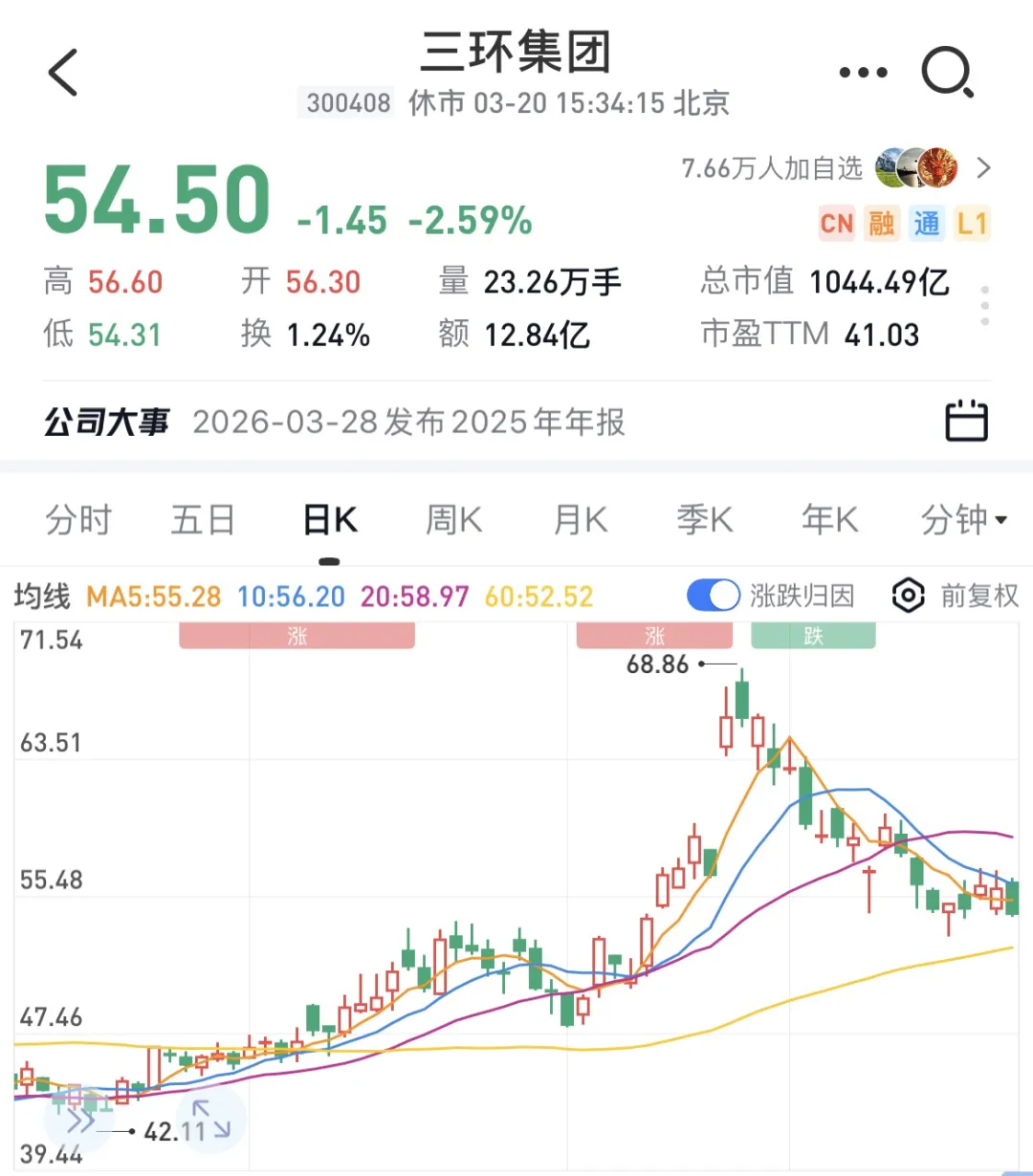
Task: Select the 日K chart tab
Action: (x=330, y=520)
